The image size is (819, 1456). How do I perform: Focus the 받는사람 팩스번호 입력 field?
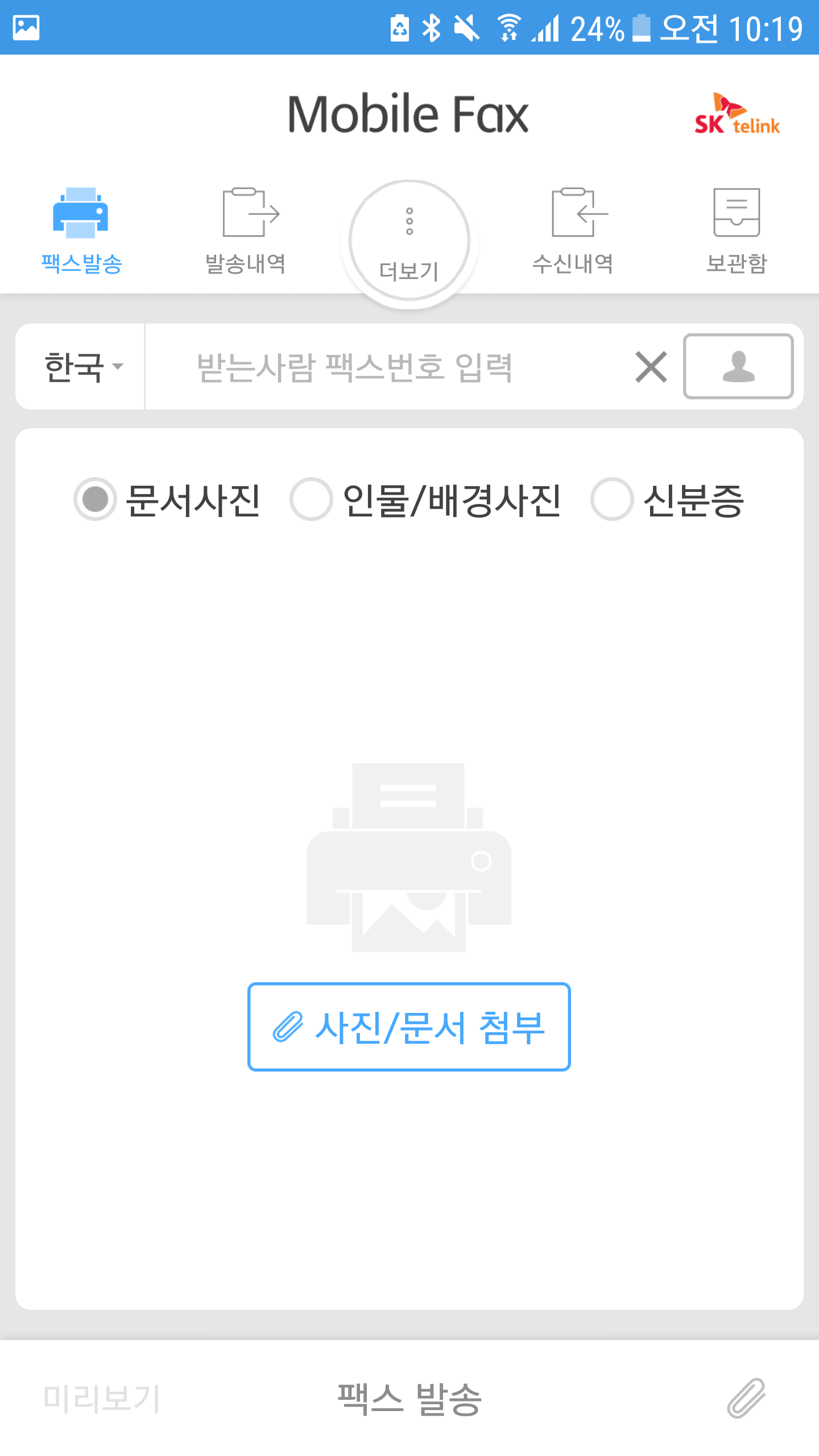pyautogui.click(x=387, y=367)
